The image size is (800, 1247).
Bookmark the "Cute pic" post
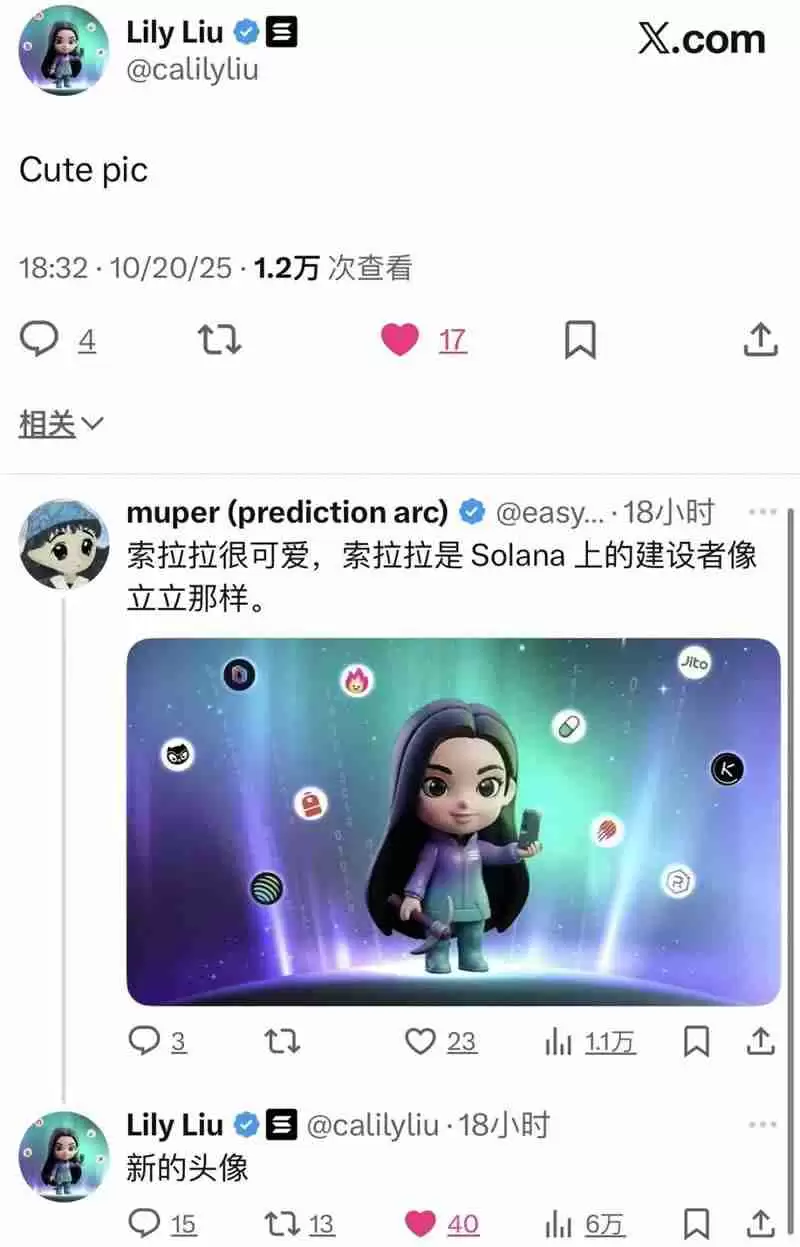coord(580,340)
